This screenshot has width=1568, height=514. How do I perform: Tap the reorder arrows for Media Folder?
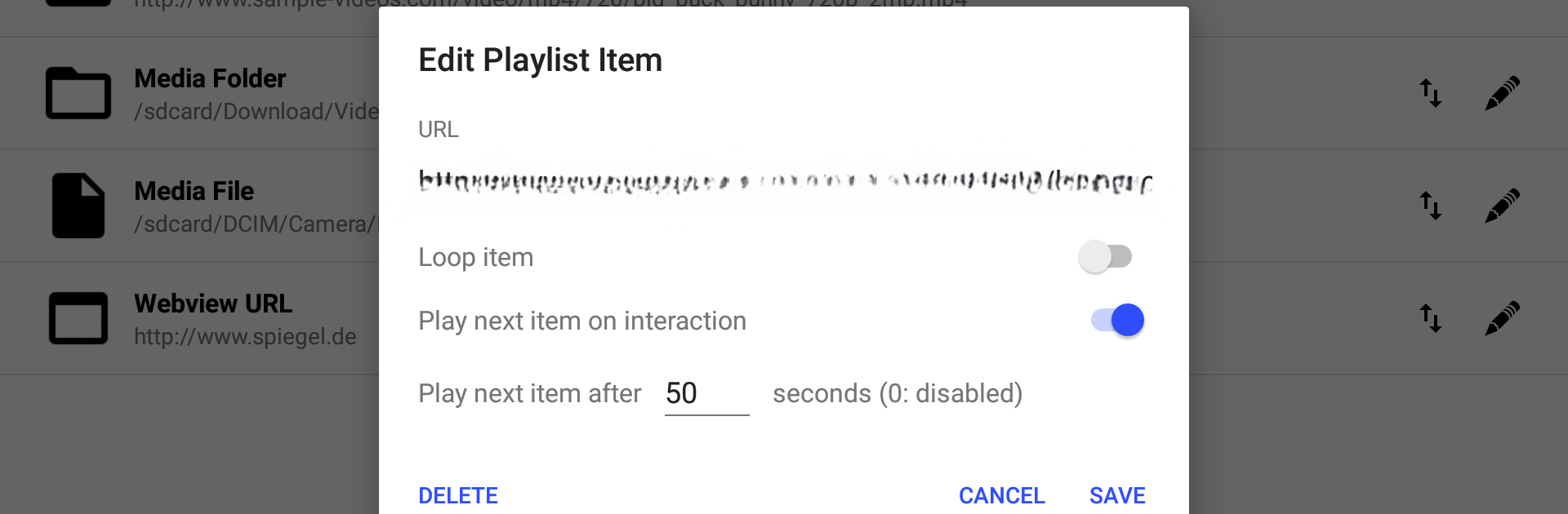(x=1430, y=93)
